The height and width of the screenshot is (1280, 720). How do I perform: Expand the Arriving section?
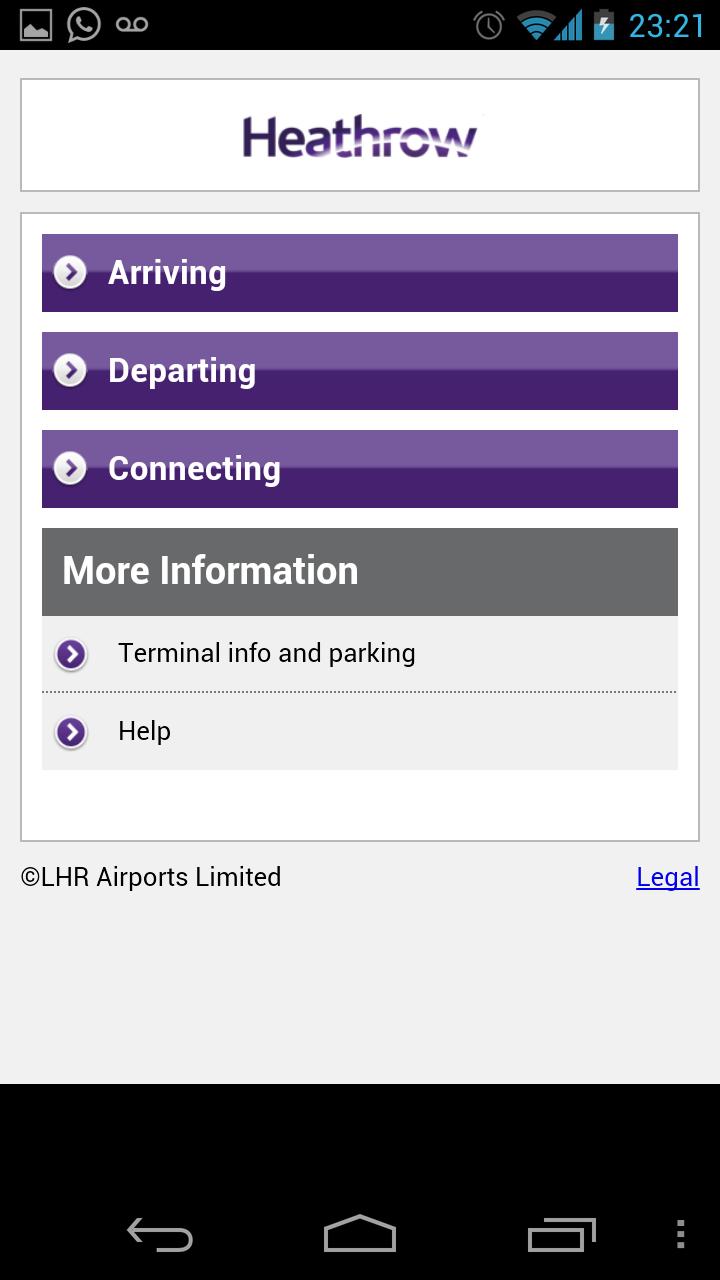pyautogui.click(x=360, y=271)
